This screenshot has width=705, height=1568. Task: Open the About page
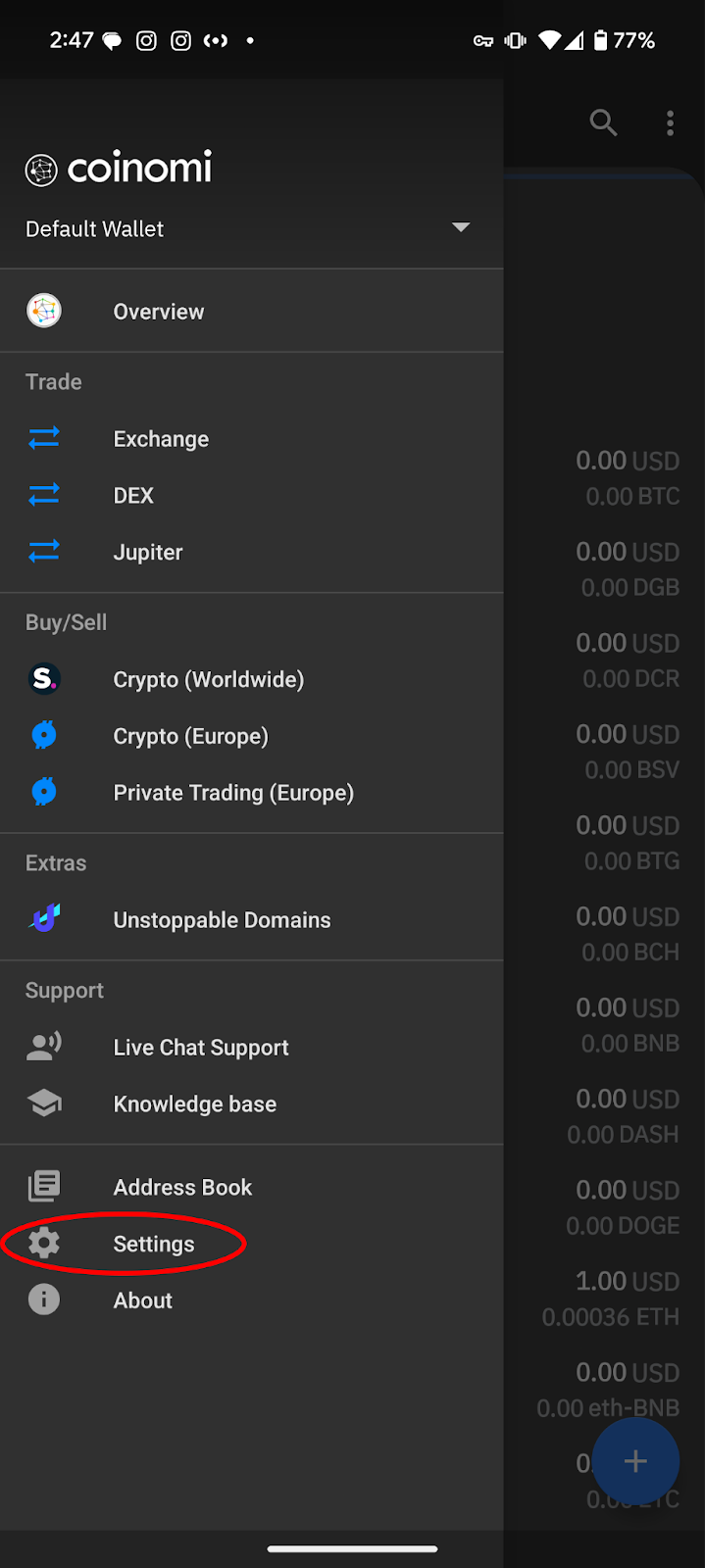pos(252,1300)
